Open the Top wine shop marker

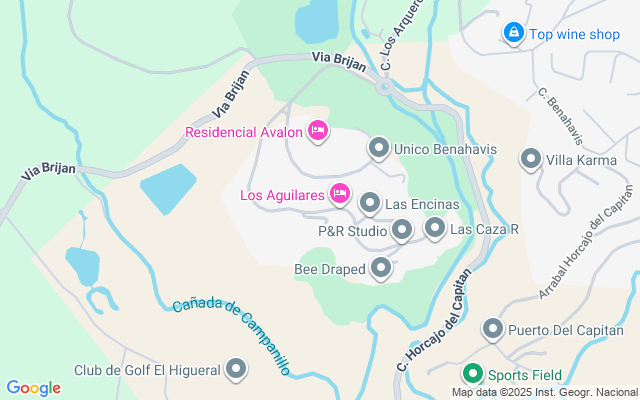(513, 34)
